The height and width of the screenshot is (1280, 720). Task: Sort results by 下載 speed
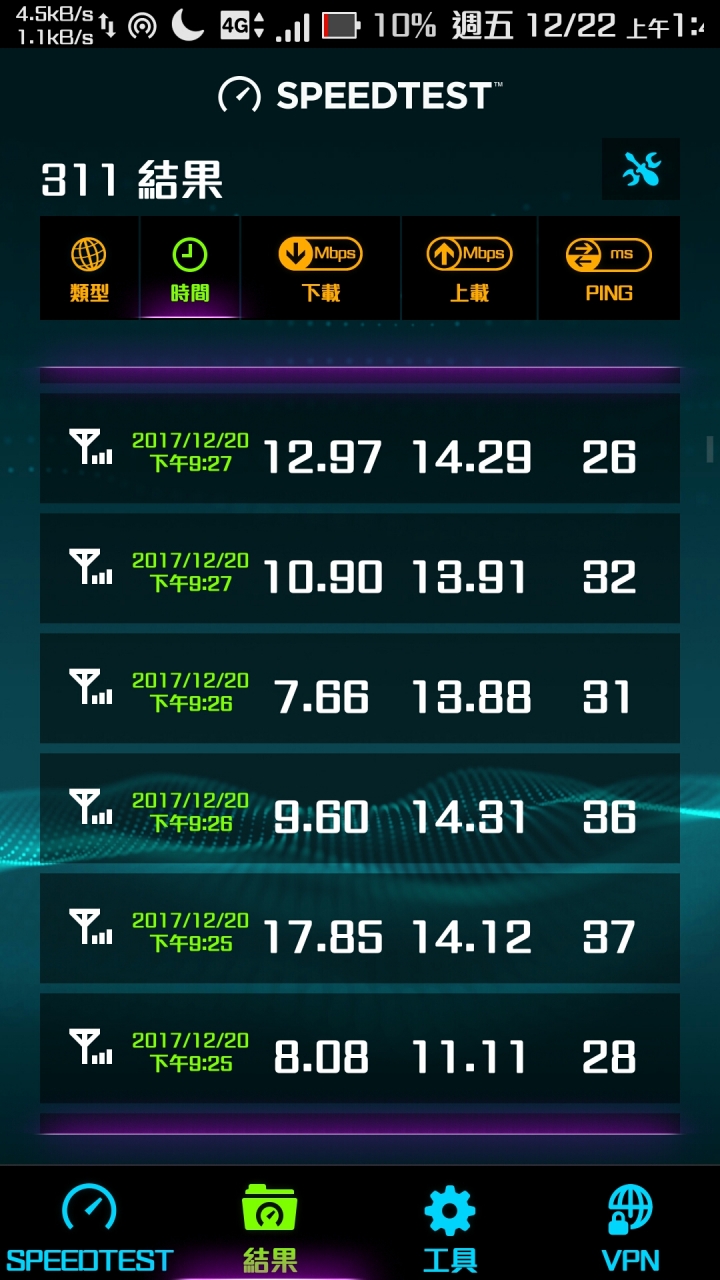pos(320,269)
